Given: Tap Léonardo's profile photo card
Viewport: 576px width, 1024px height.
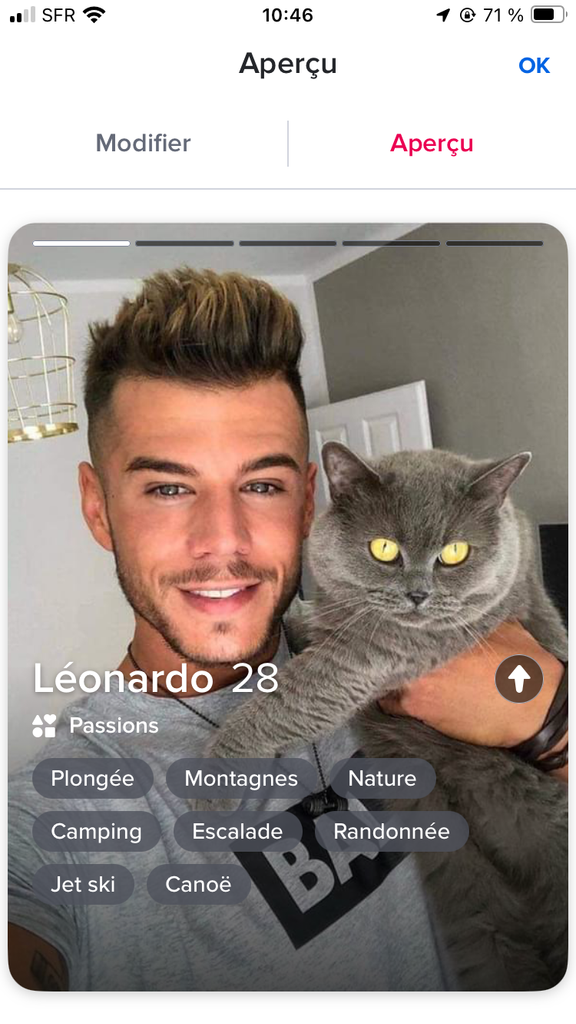Looking at the screenshot, I should click(288, 607).
